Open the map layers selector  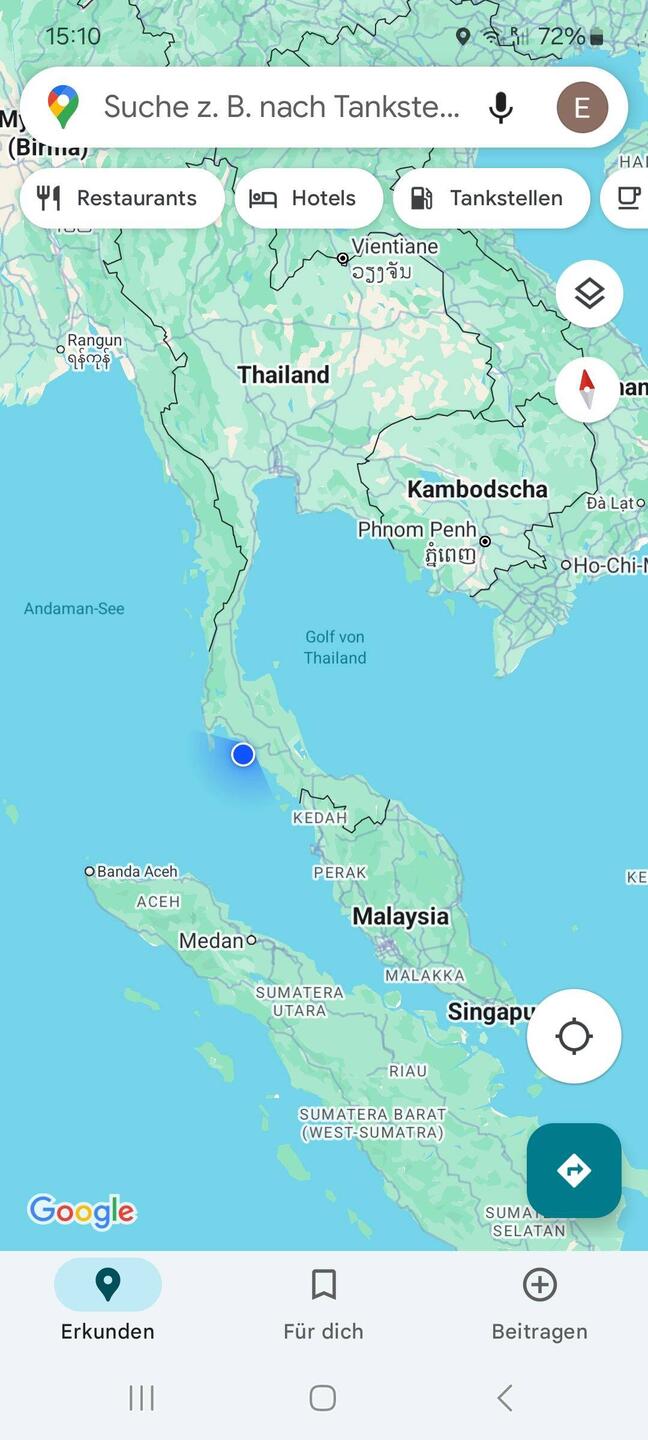click(x=589, y=293)
